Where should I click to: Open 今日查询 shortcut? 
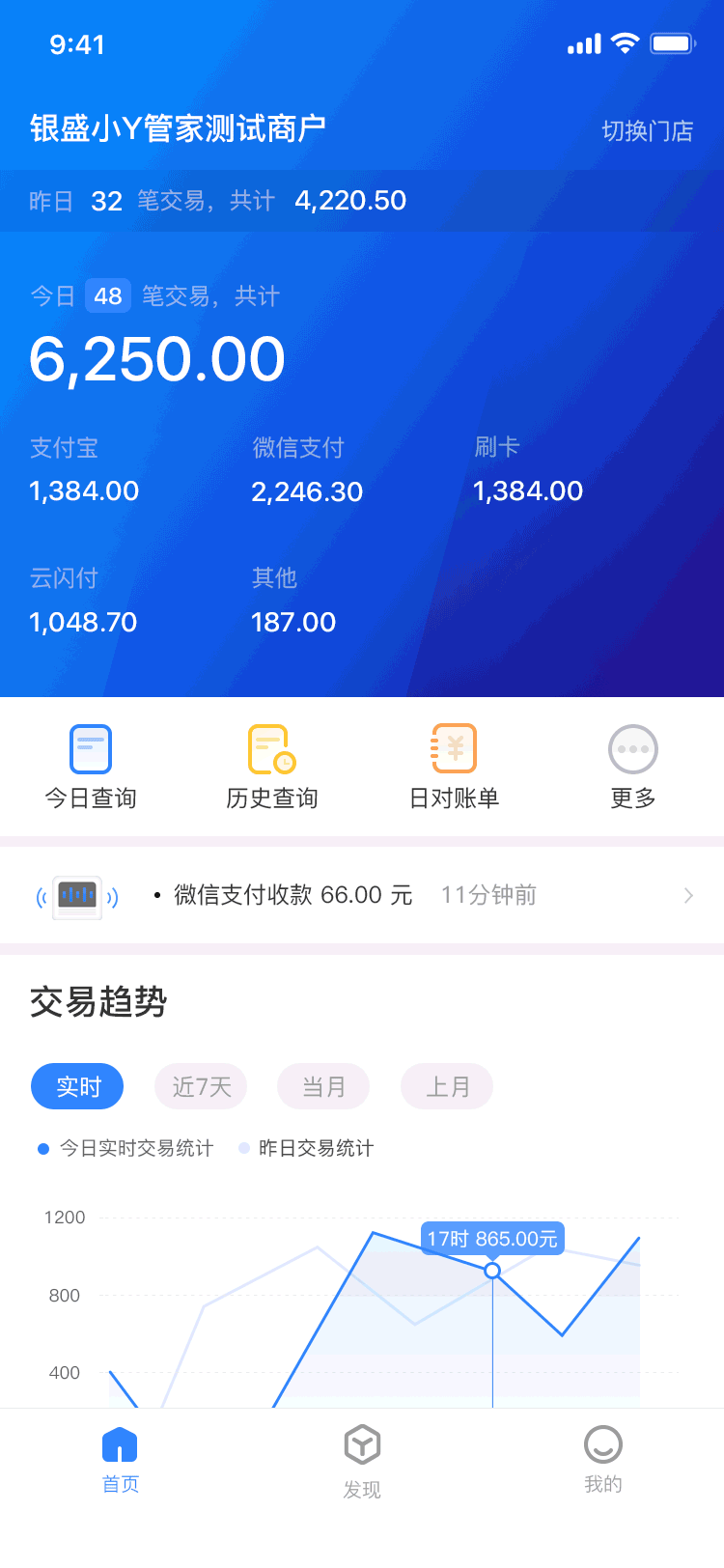91,768
